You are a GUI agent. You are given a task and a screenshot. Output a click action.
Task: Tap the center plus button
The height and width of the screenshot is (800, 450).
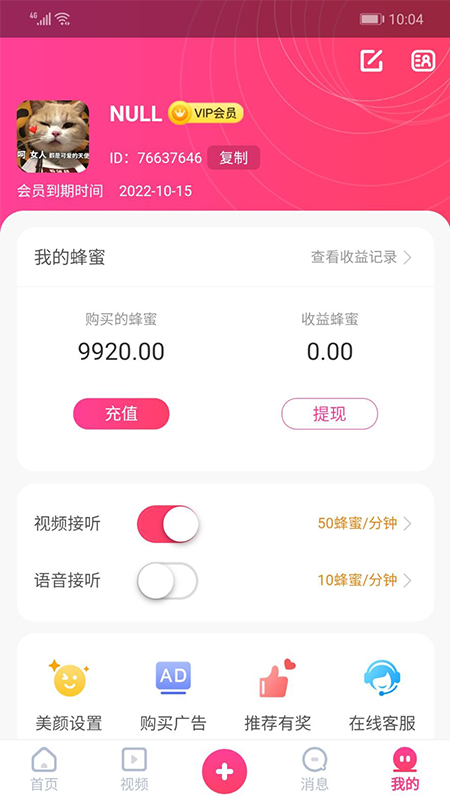click(x=224, y=772)
